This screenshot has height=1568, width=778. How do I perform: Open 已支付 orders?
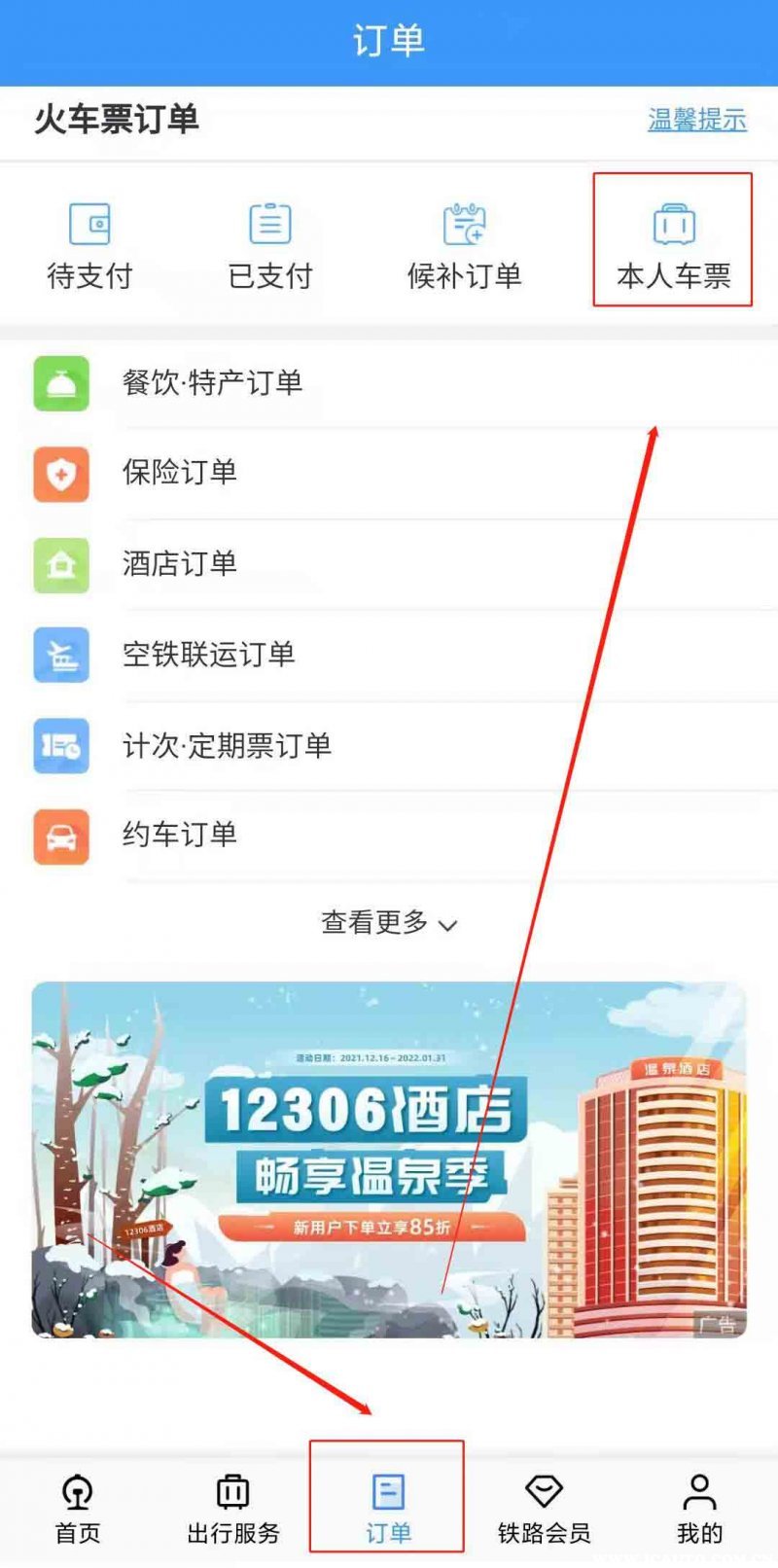[269, 247]
